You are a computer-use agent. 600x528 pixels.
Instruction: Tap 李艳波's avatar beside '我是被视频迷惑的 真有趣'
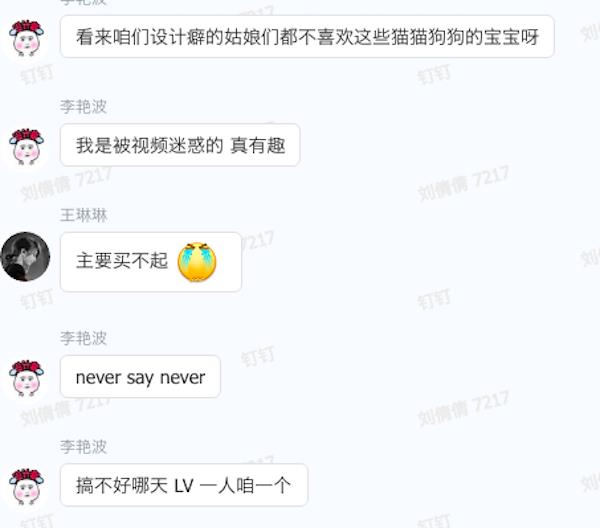click(26, 146)
